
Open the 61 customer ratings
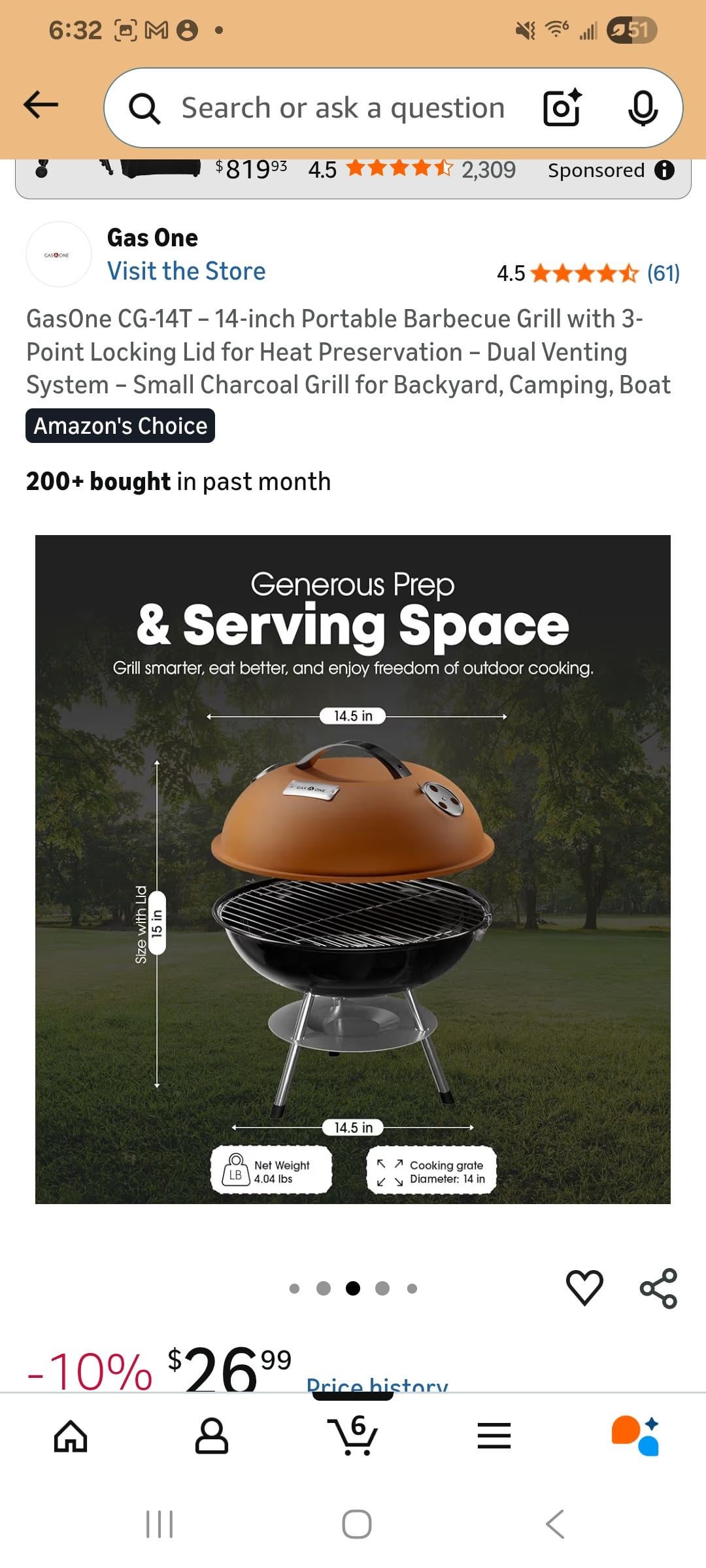(x=663, y=273)
